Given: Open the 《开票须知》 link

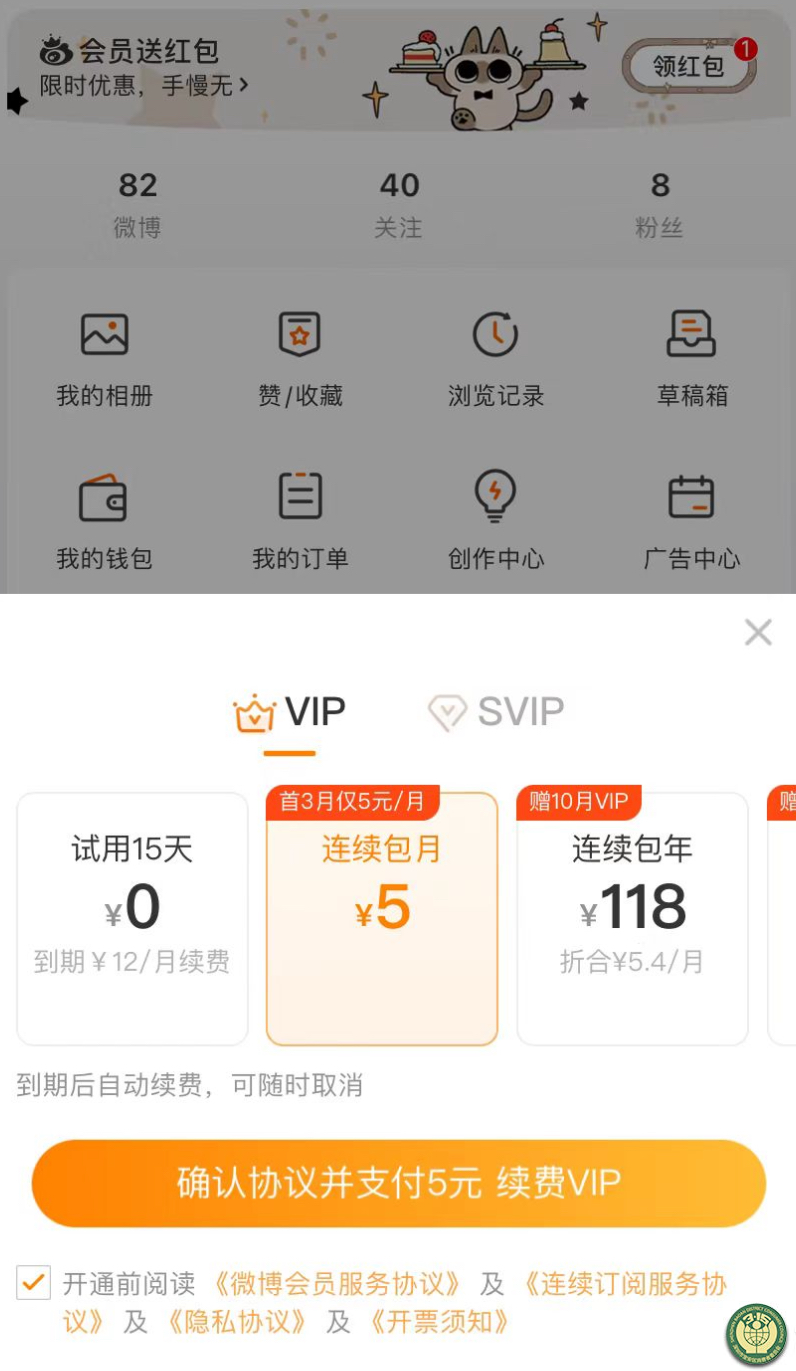Looking at the screenshot, I should 440,1322.
